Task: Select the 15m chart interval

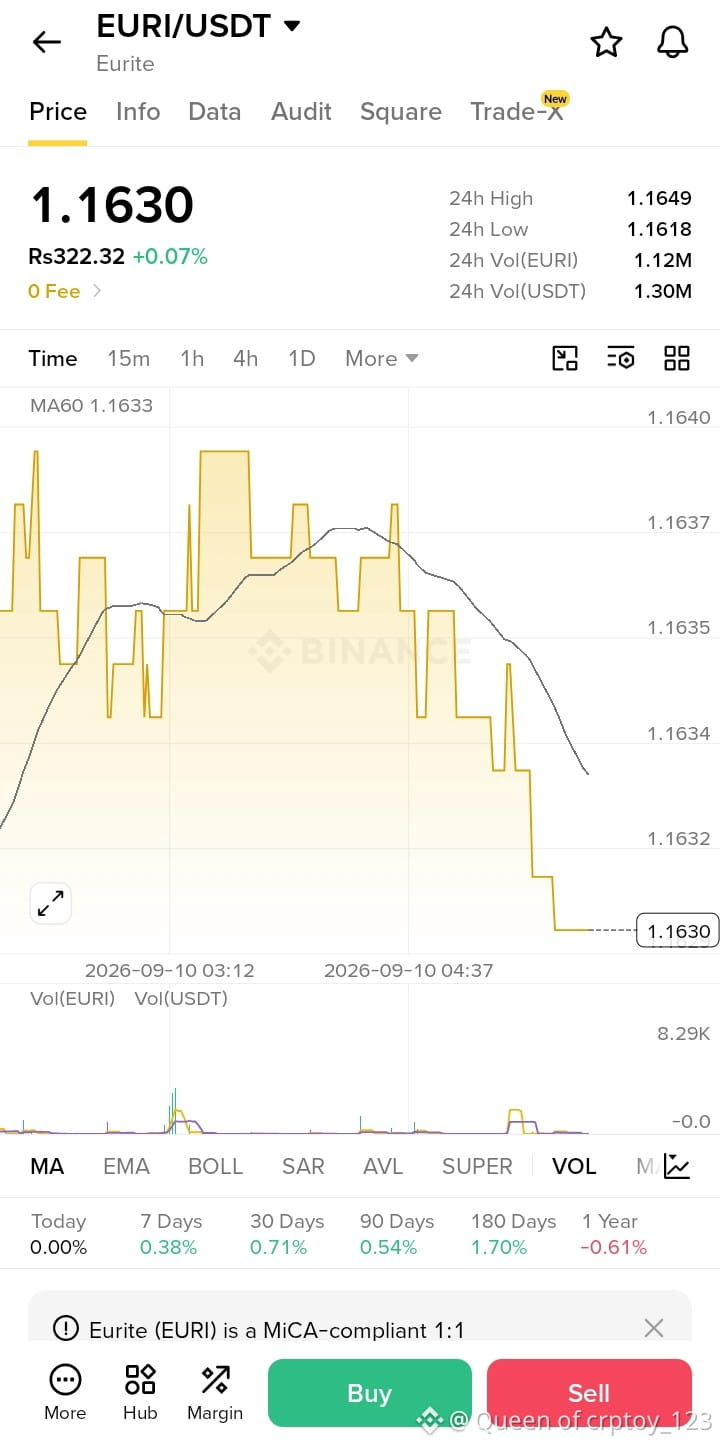Action: coord(129,358)
